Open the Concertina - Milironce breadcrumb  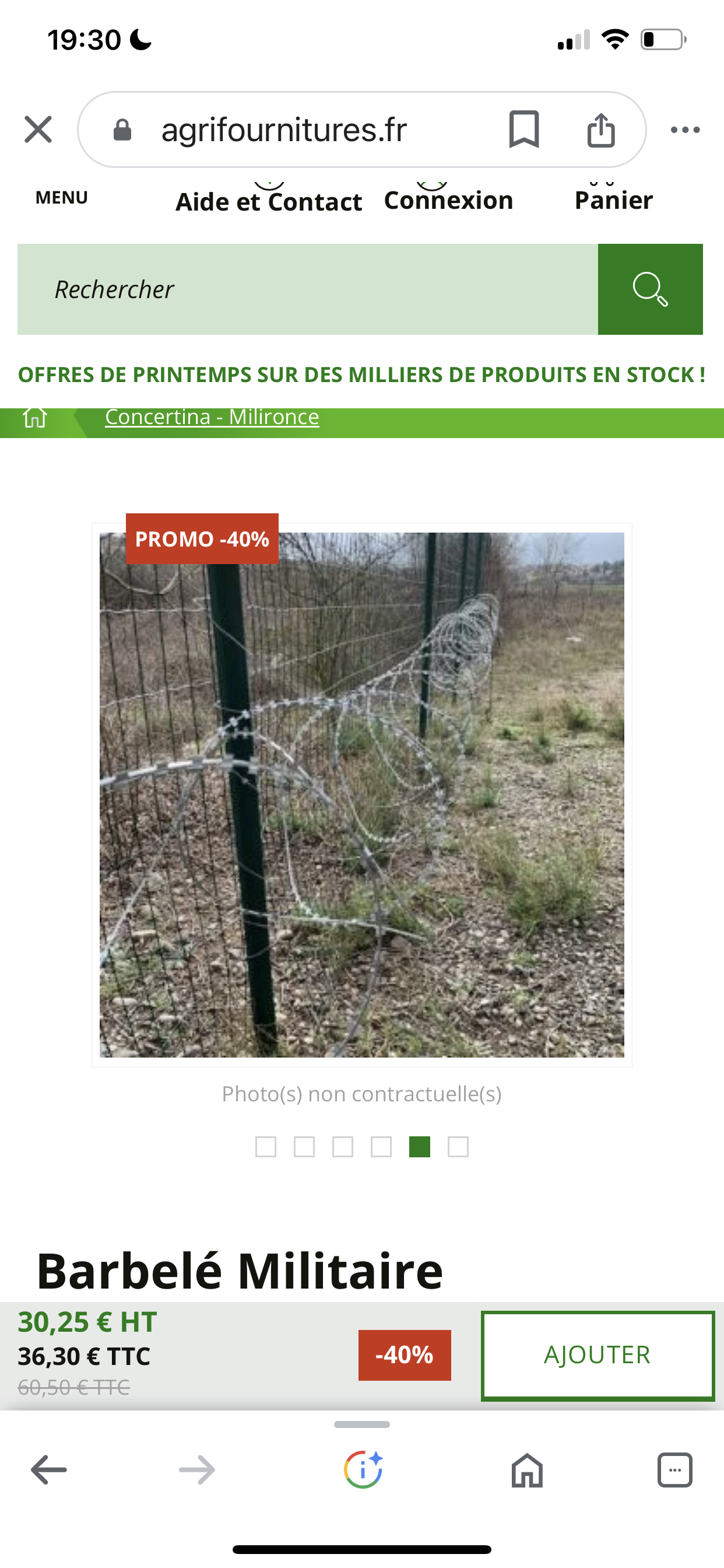[212, 417]
